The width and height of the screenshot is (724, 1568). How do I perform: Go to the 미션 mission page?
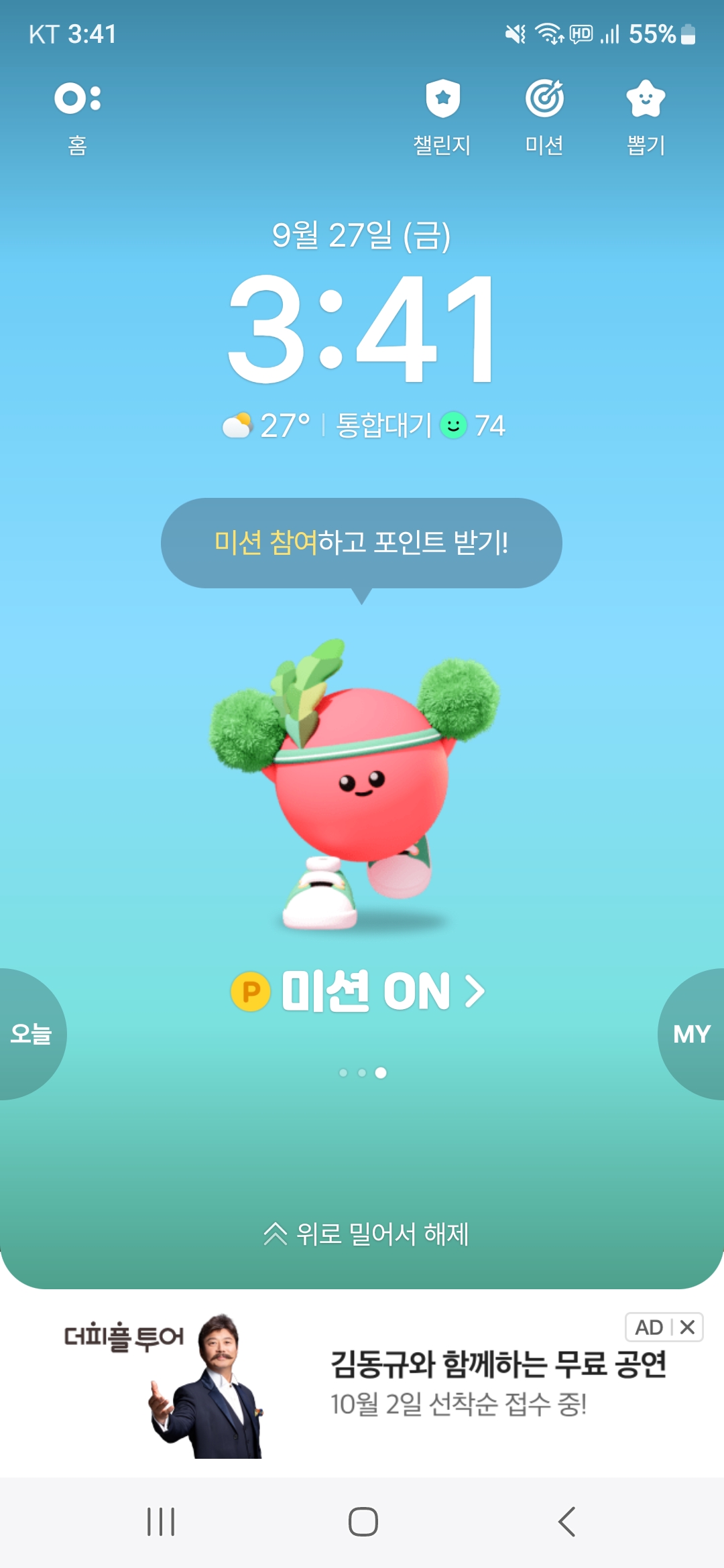click(544, 115)
